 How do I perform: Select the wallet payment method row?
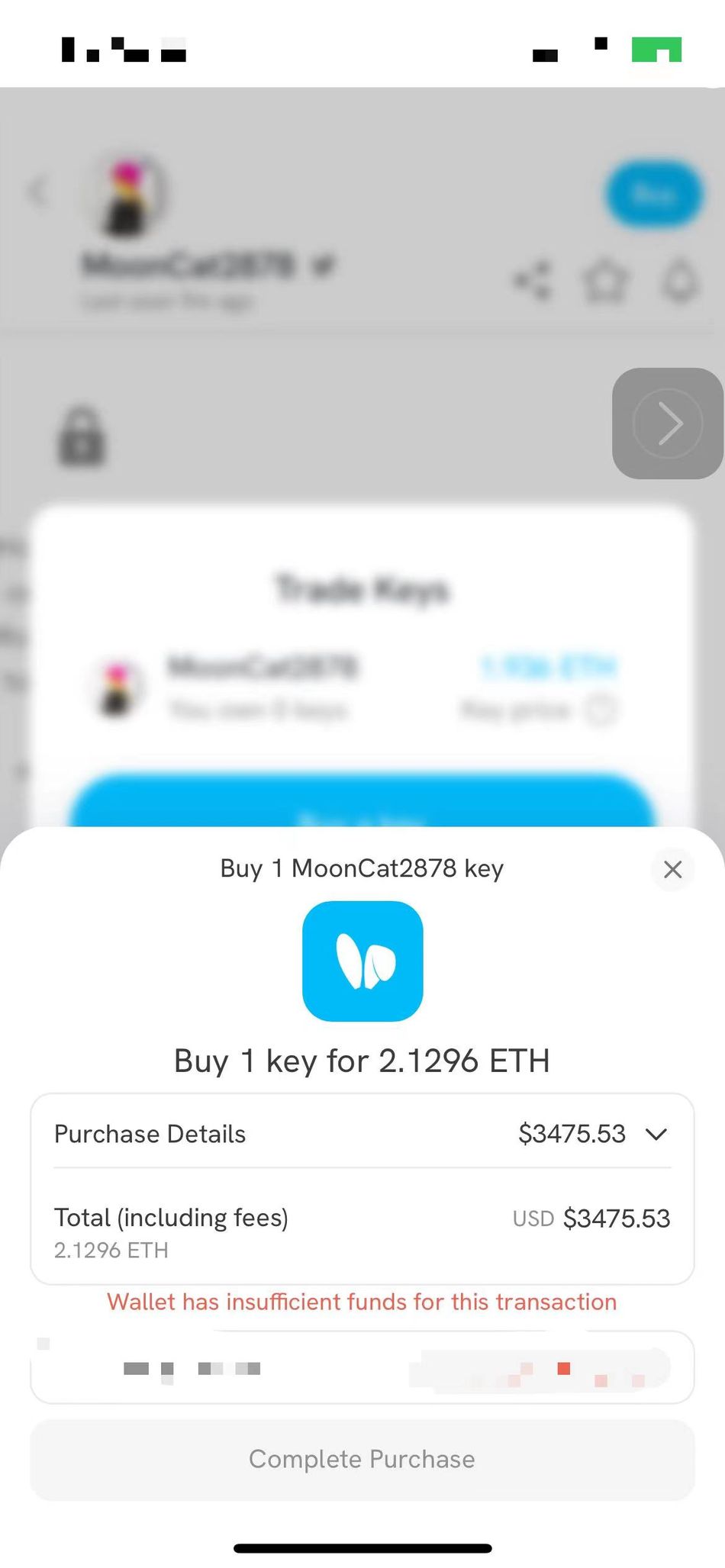[362, 1367]
